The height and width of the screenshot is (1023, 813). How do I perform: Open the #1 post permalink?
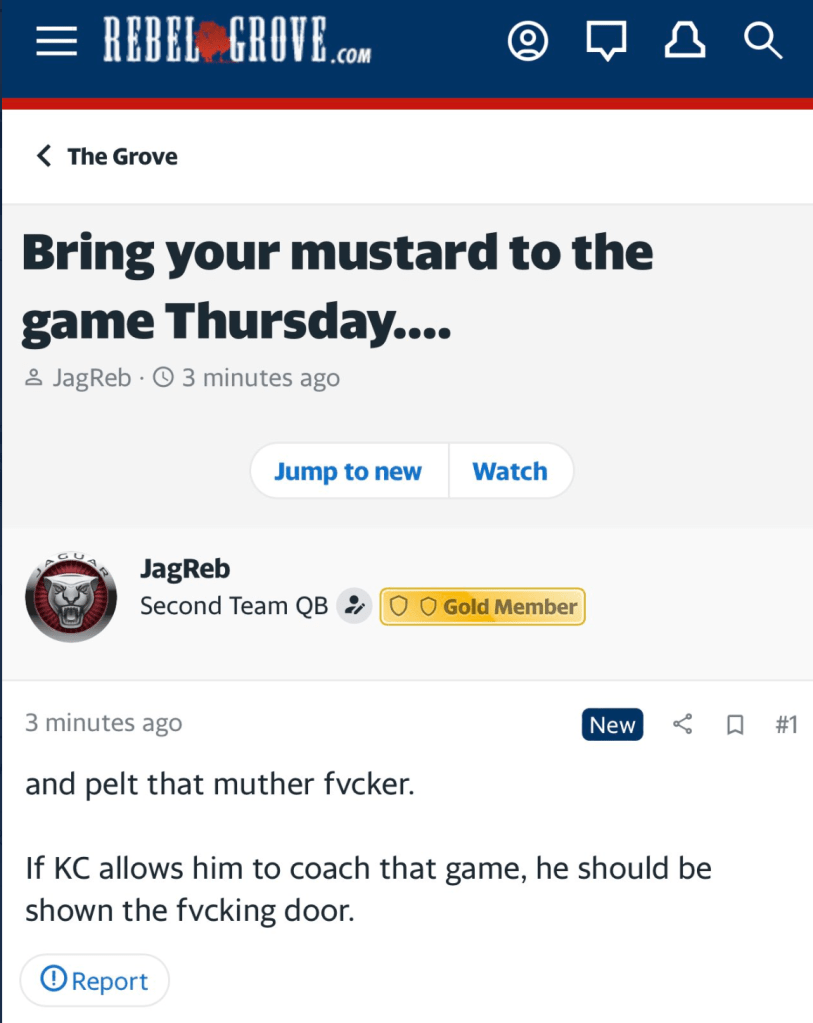click(786, 725)
